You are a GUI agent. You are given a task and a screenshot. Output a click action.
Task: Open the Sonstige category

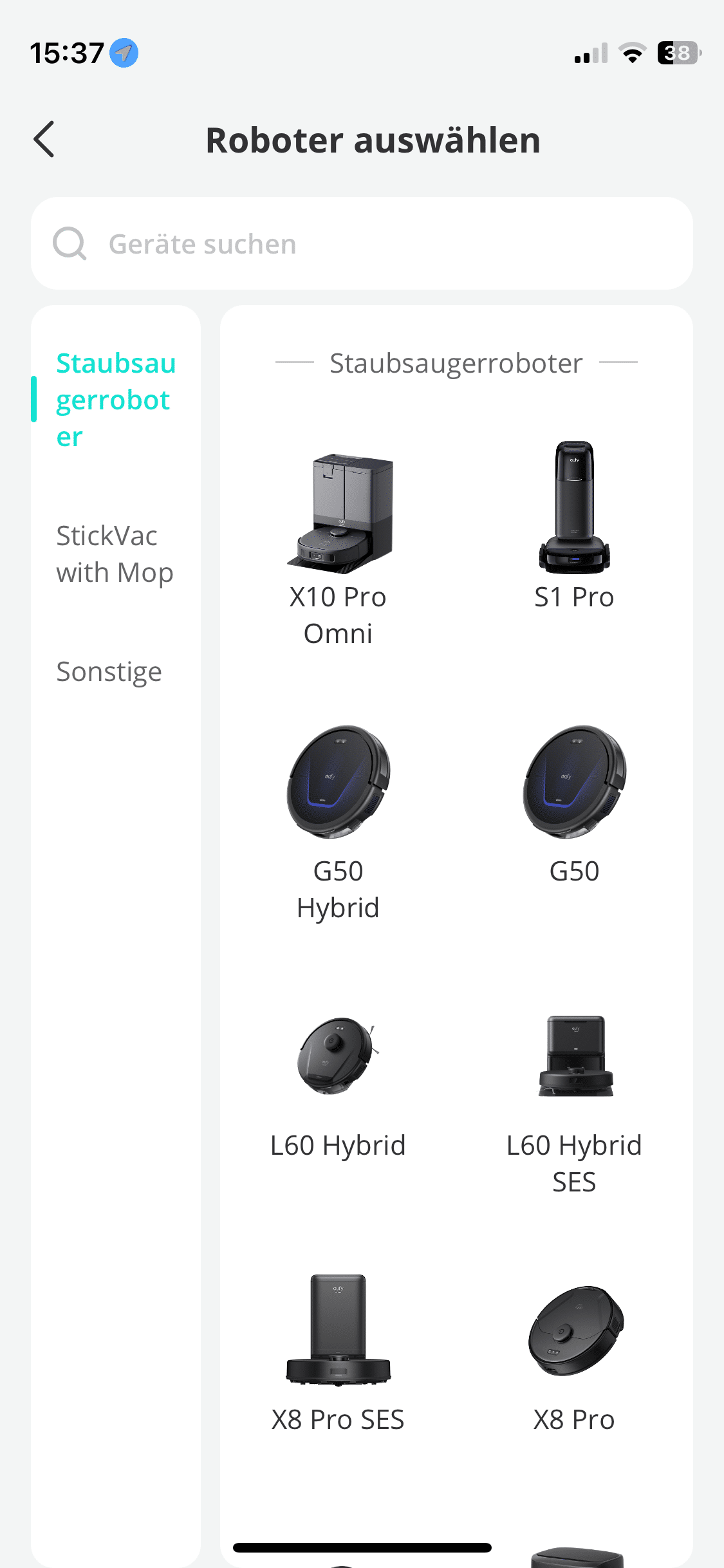[x=109, y=672]
